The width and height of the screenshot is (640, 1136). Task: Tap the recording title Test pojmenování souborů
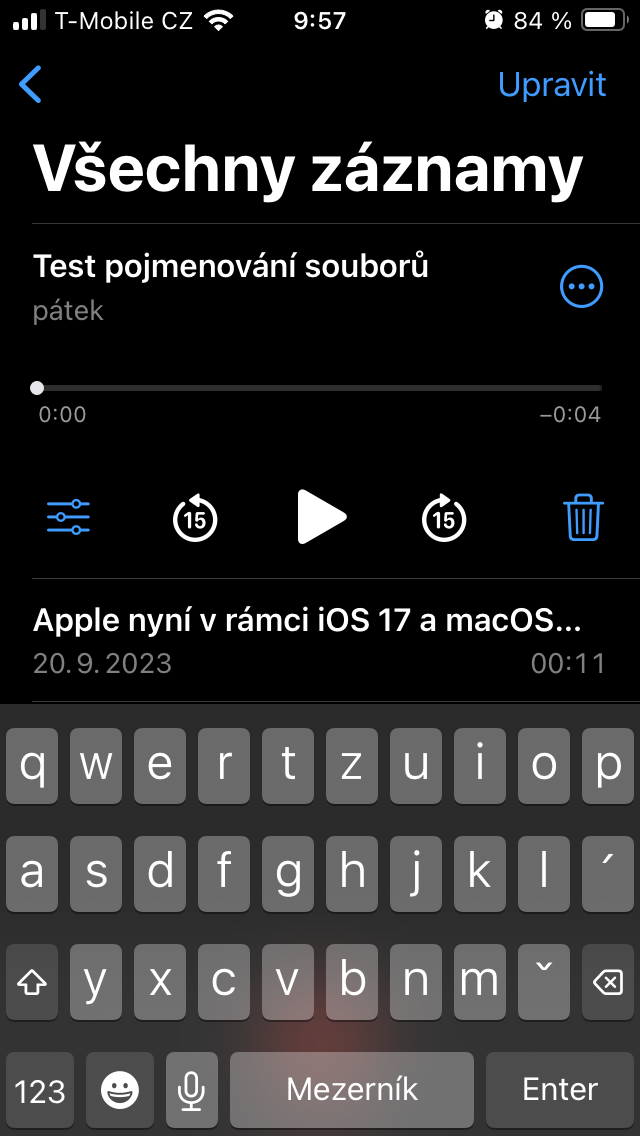231,267
